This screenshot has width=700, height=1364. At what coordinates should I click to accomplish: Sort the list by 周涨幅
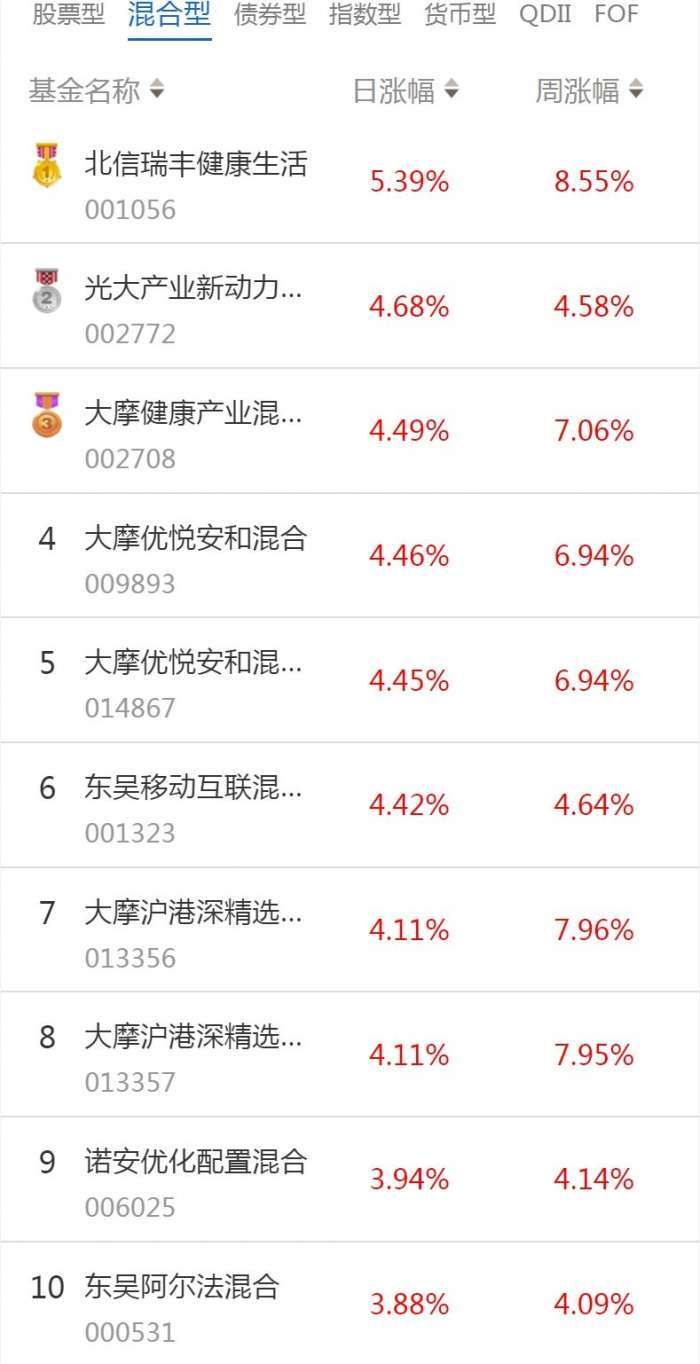point(589,91)
